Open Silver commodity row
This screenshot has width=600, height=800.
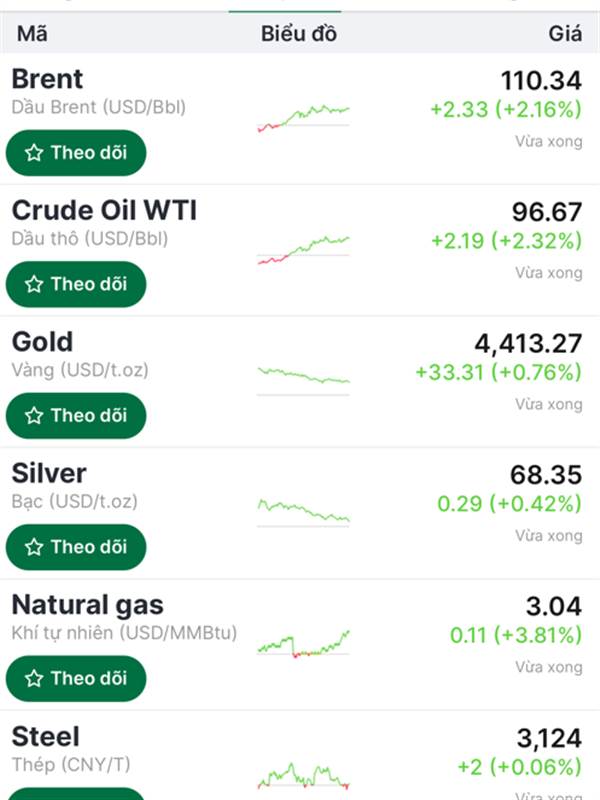click(49, 473)
